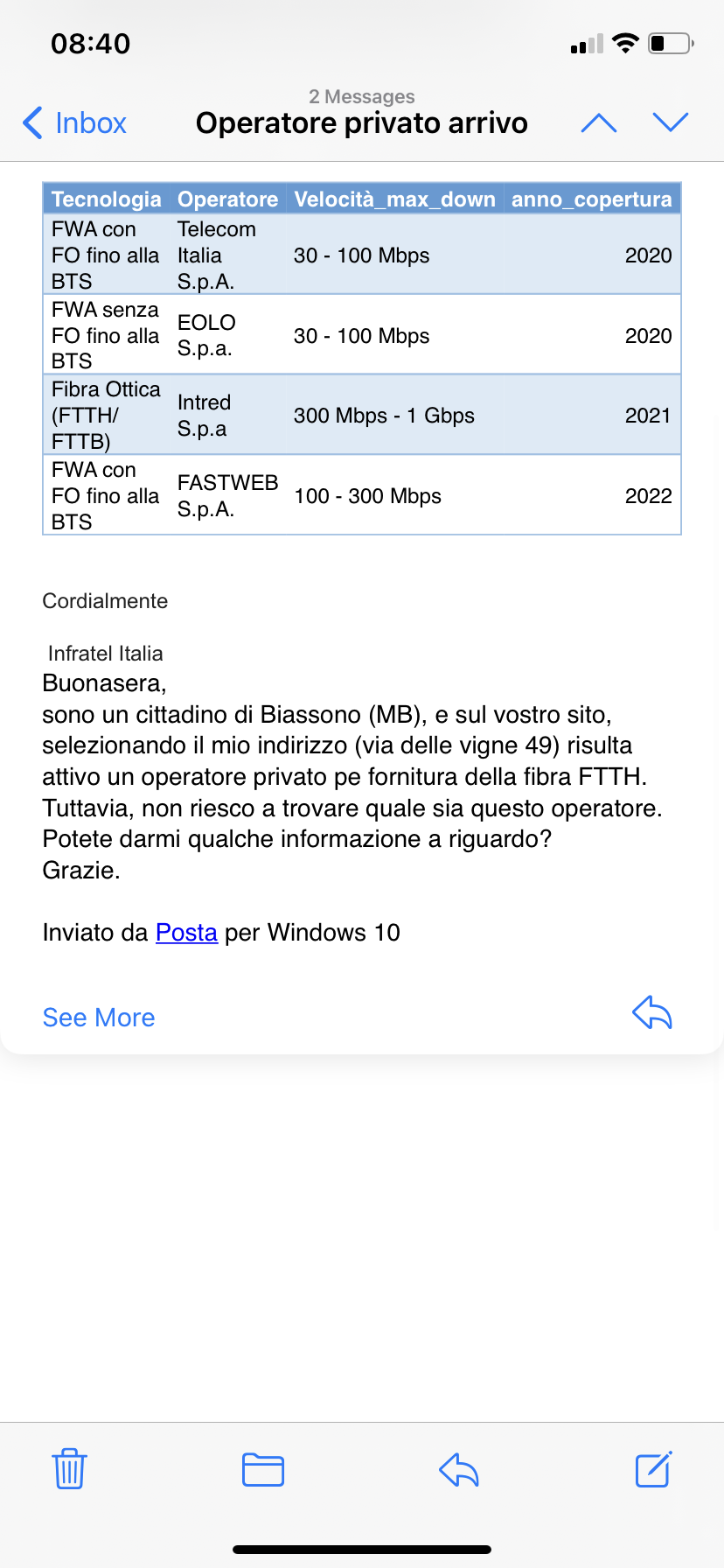Viewport: 724px width, 1568px height.
Task: Open reply options in bottom toolbar
Action: (x=459, y=1470)
